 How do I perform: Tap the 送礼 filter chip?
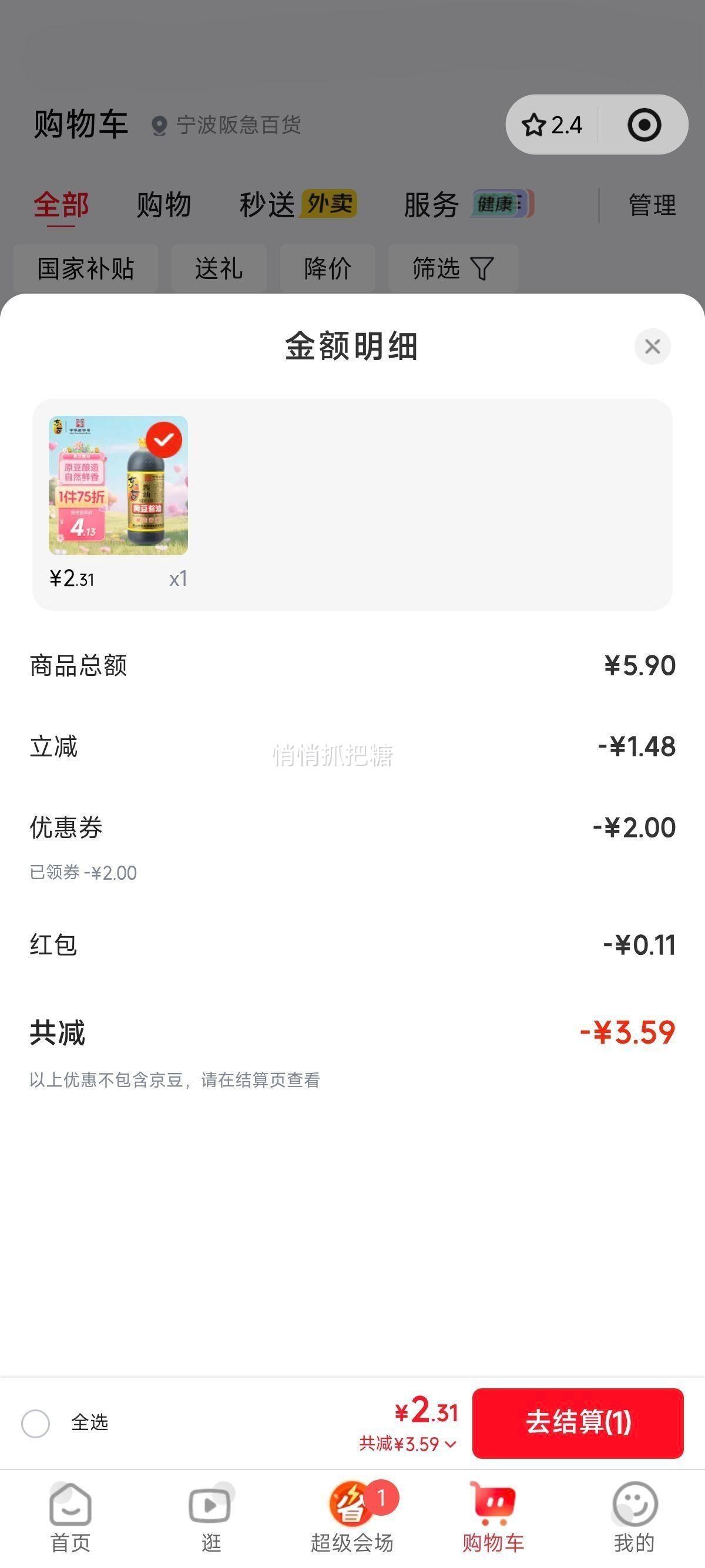219,268
